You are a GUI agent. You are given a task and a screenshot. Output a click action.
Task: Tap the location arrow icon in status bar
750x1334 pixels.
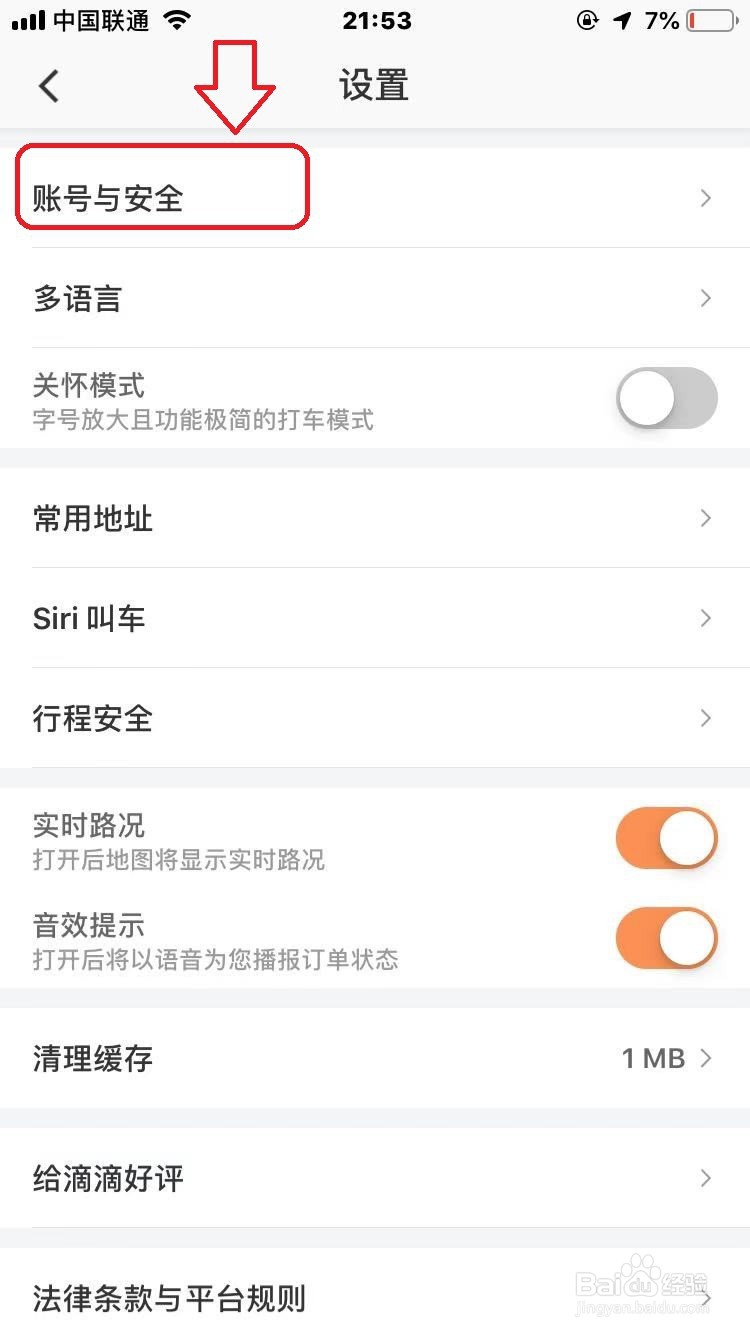(625, 18)
